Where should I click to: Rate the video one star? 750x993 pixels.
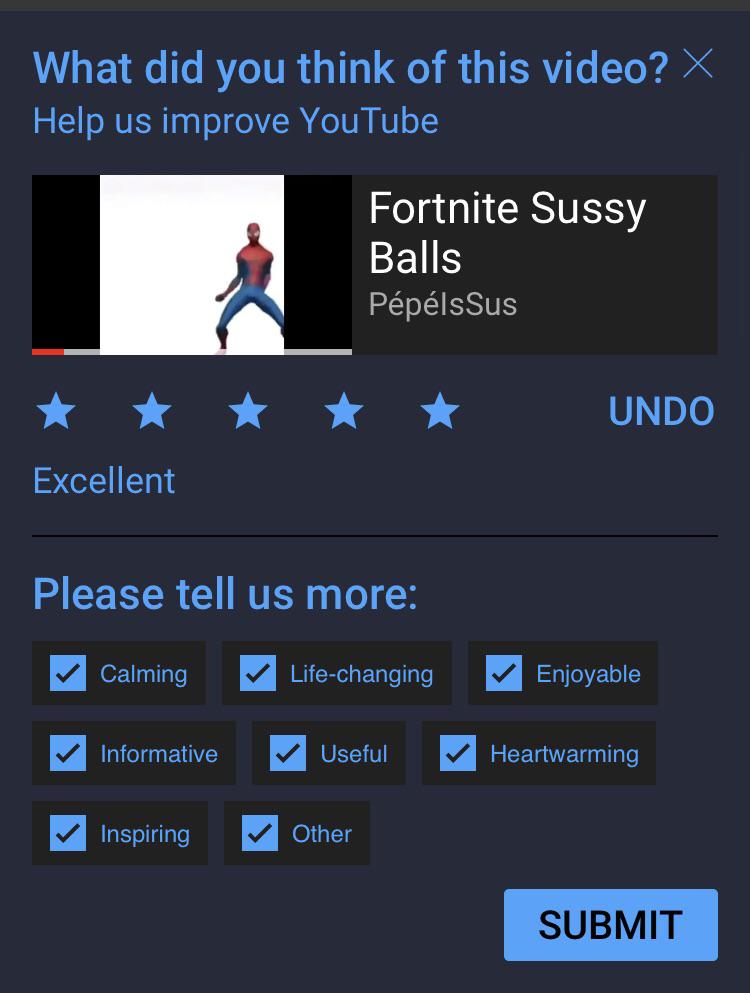pos(56,412)
